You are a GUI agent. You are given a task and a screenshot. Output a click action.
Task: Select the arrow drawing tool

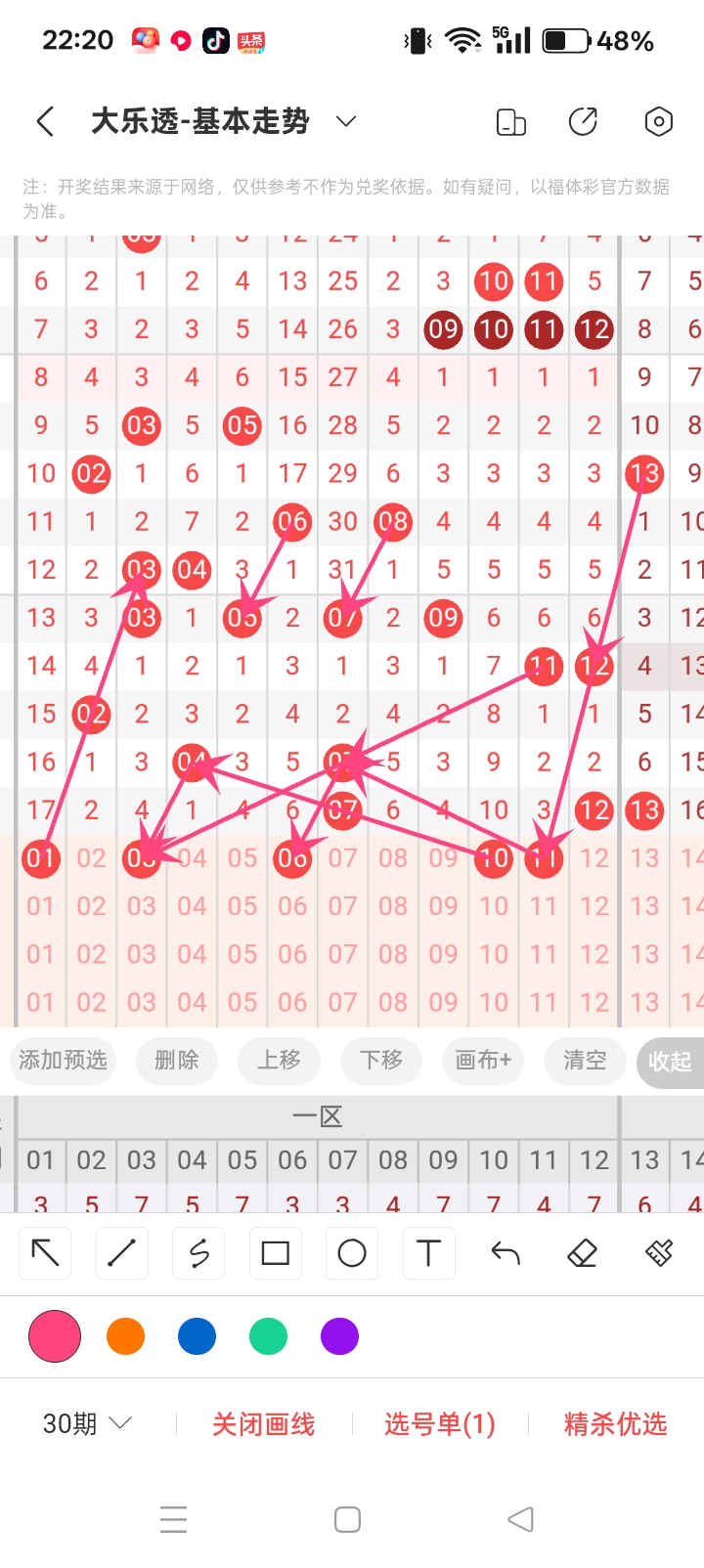(x=44, y=1252)
